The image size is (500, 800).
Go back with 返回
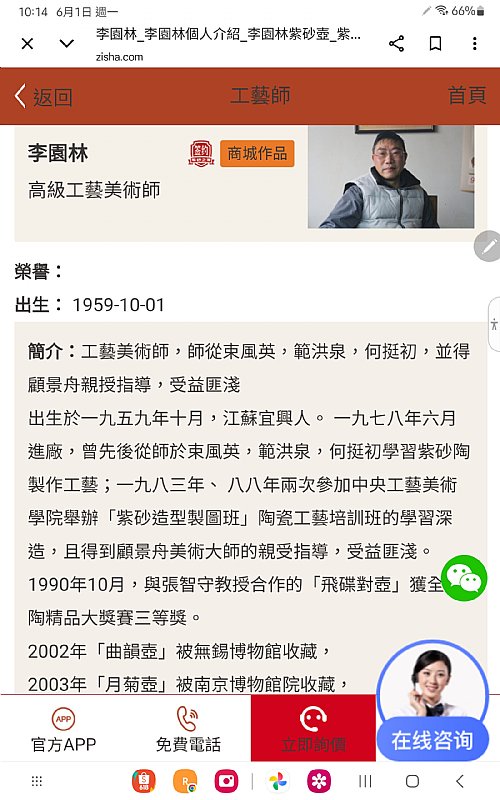[x=43, y=96]
